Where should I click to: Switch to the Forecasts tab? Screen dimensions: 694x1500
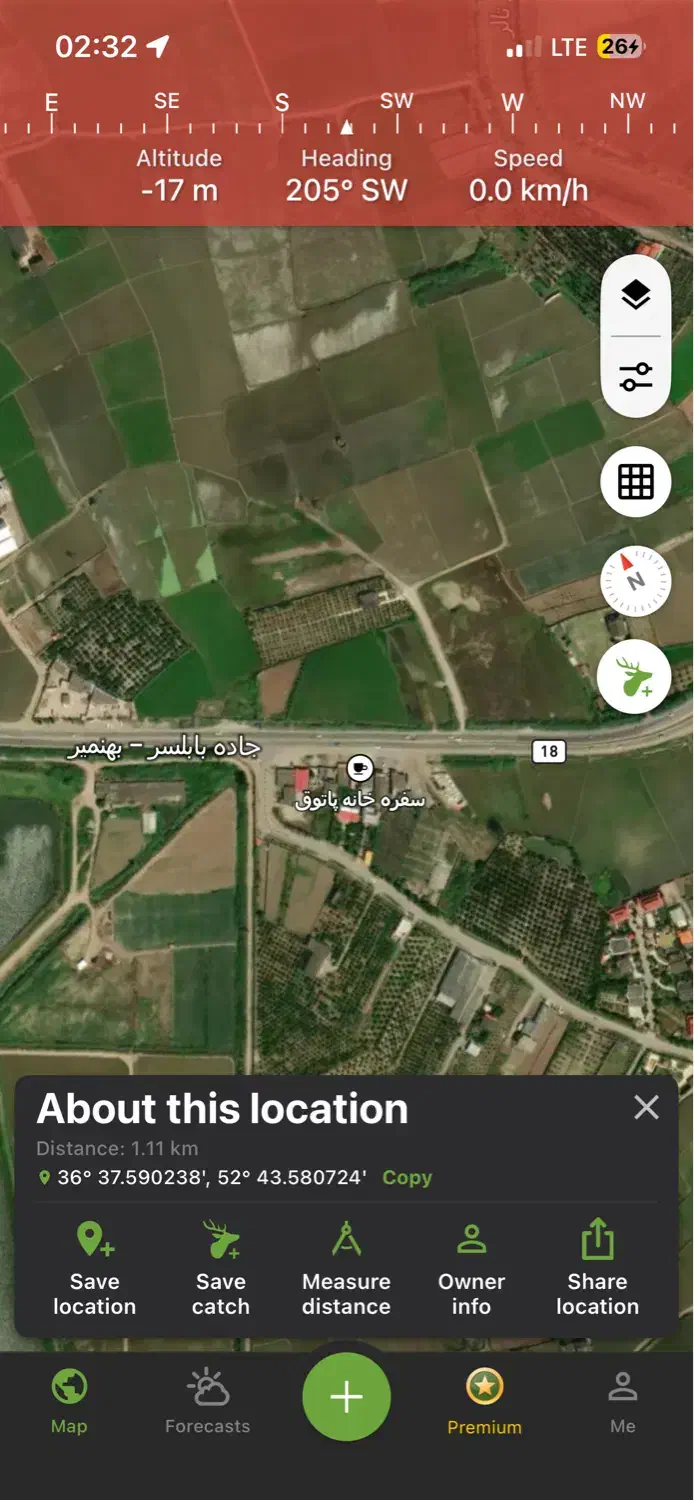(207, 1403)
